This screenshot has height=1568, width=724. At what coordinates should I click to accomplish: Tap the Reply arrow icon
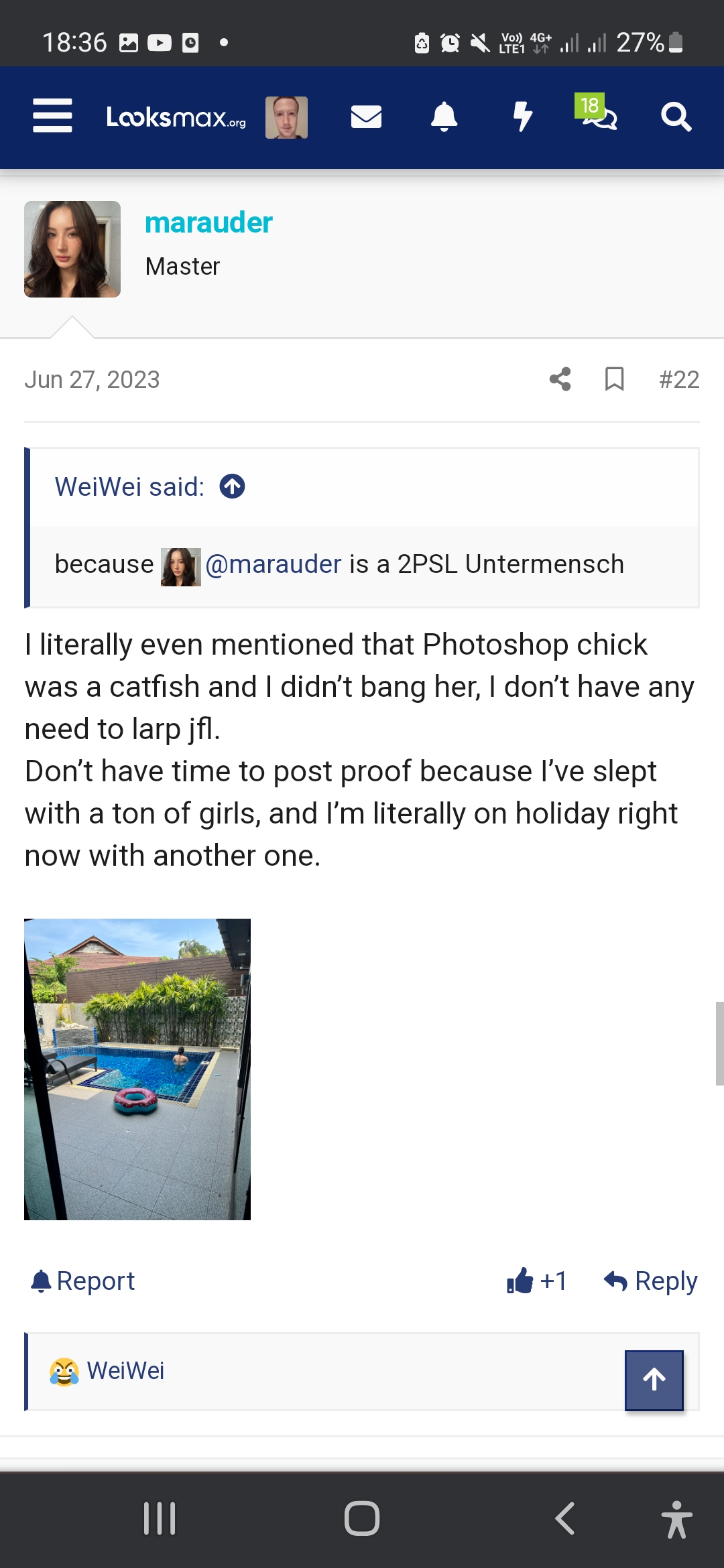pos(615,1281)
